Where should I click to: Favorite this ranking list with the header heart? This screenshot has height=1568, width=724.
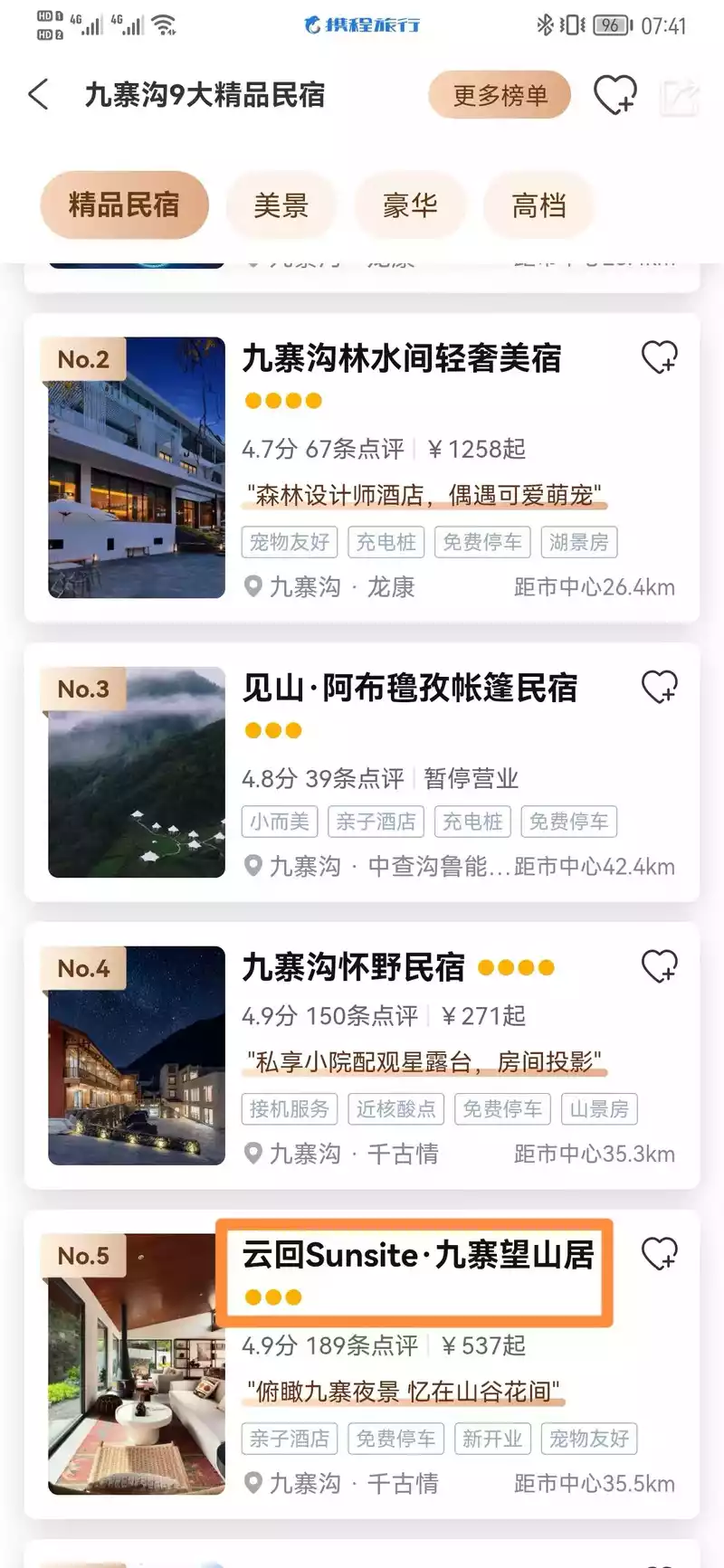tap(614, 95)
